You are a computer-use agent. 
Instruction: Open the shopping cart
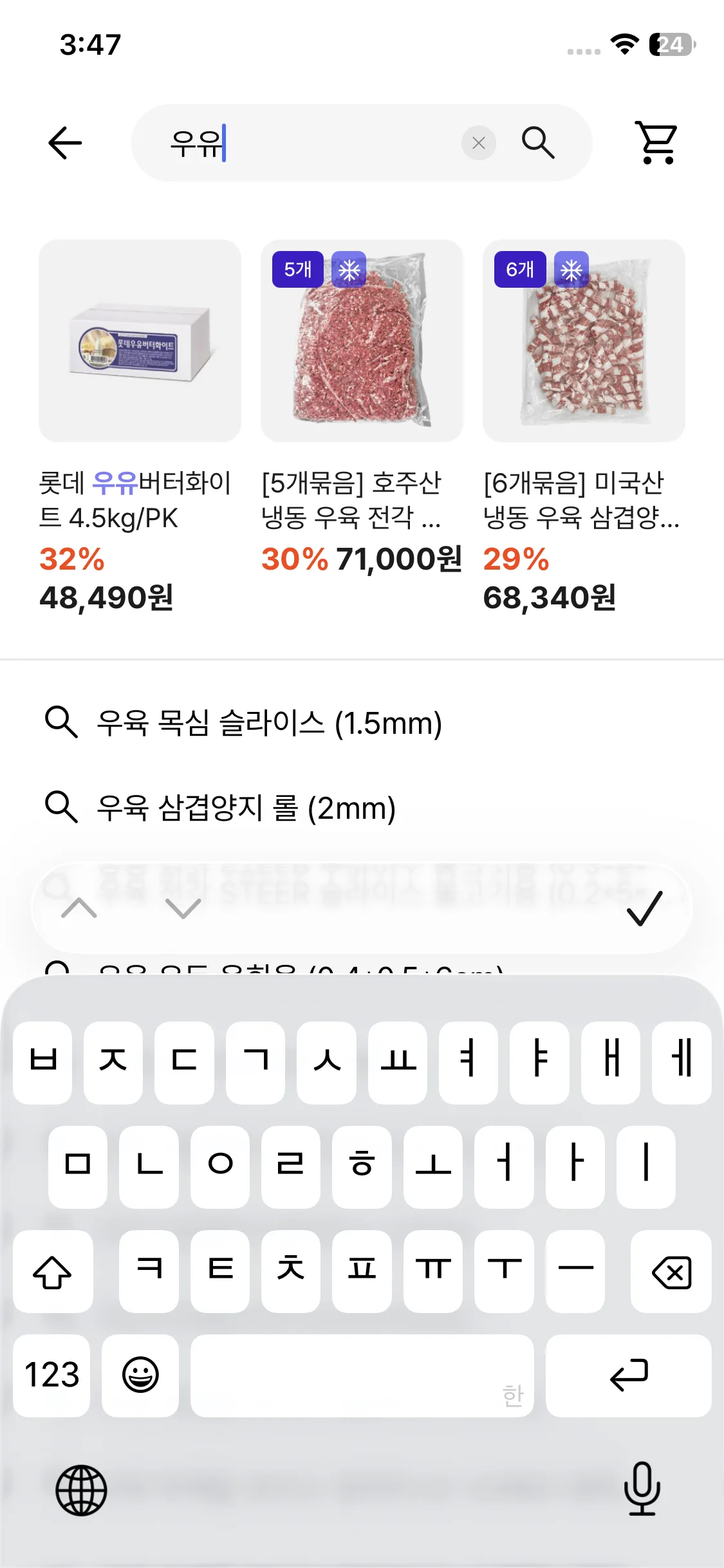pyautogui.click(x=657, y=142)
